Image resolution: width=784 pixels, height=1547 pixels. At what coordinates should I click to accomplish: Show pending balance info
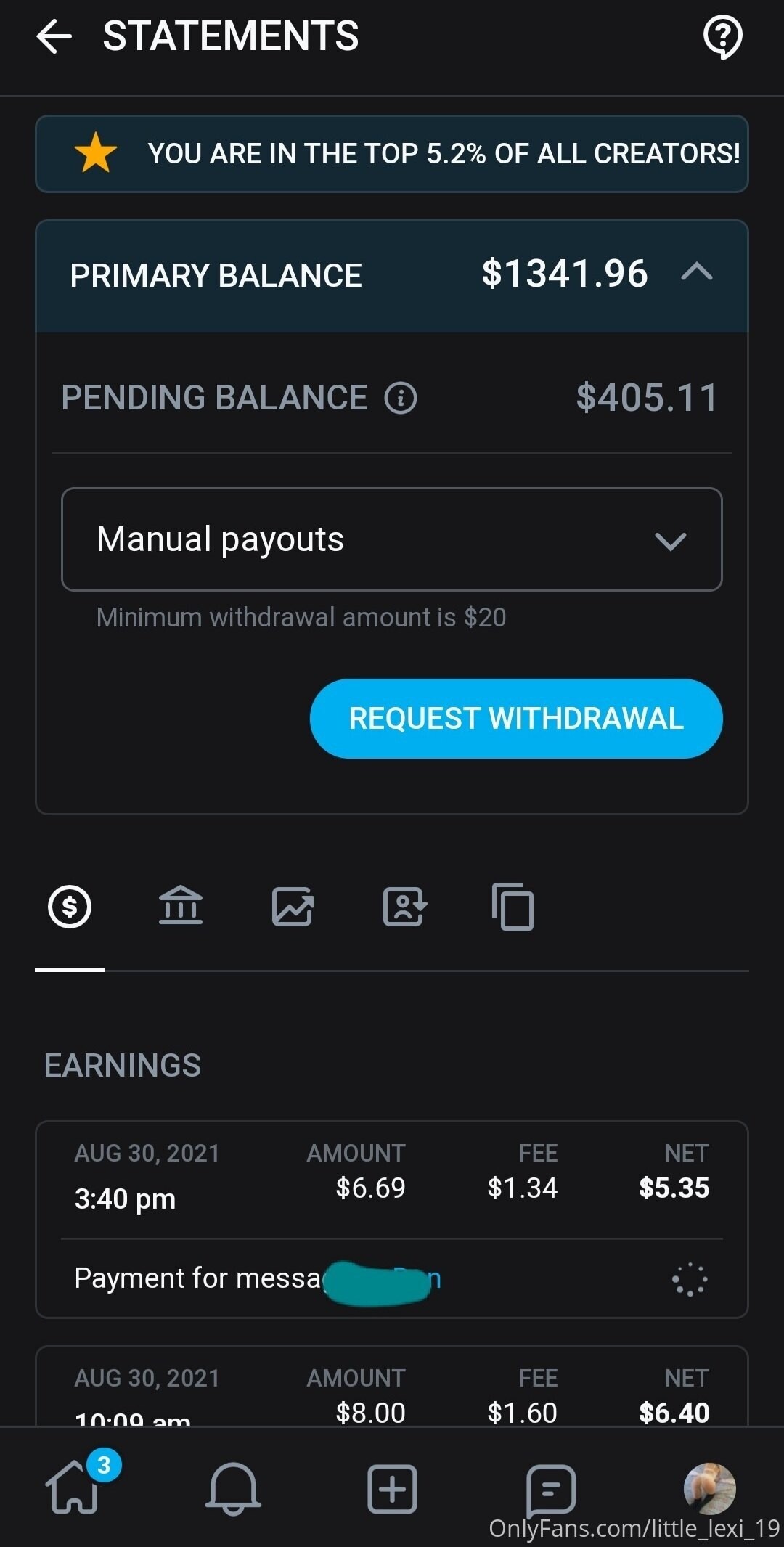401,398
